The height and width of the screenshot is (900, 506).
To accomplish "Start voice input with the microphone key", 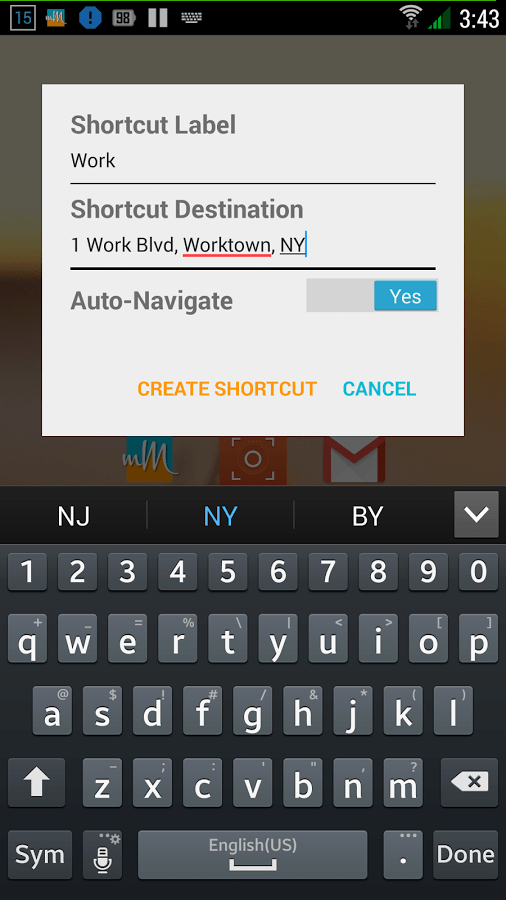I will [102, 855].
